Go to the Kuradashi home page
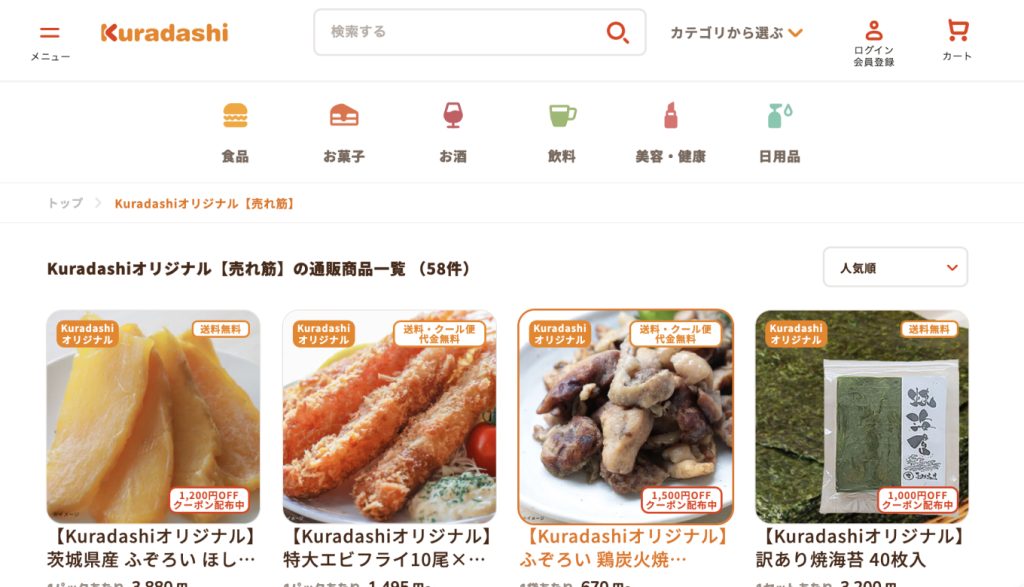 [x=164, y=33]
